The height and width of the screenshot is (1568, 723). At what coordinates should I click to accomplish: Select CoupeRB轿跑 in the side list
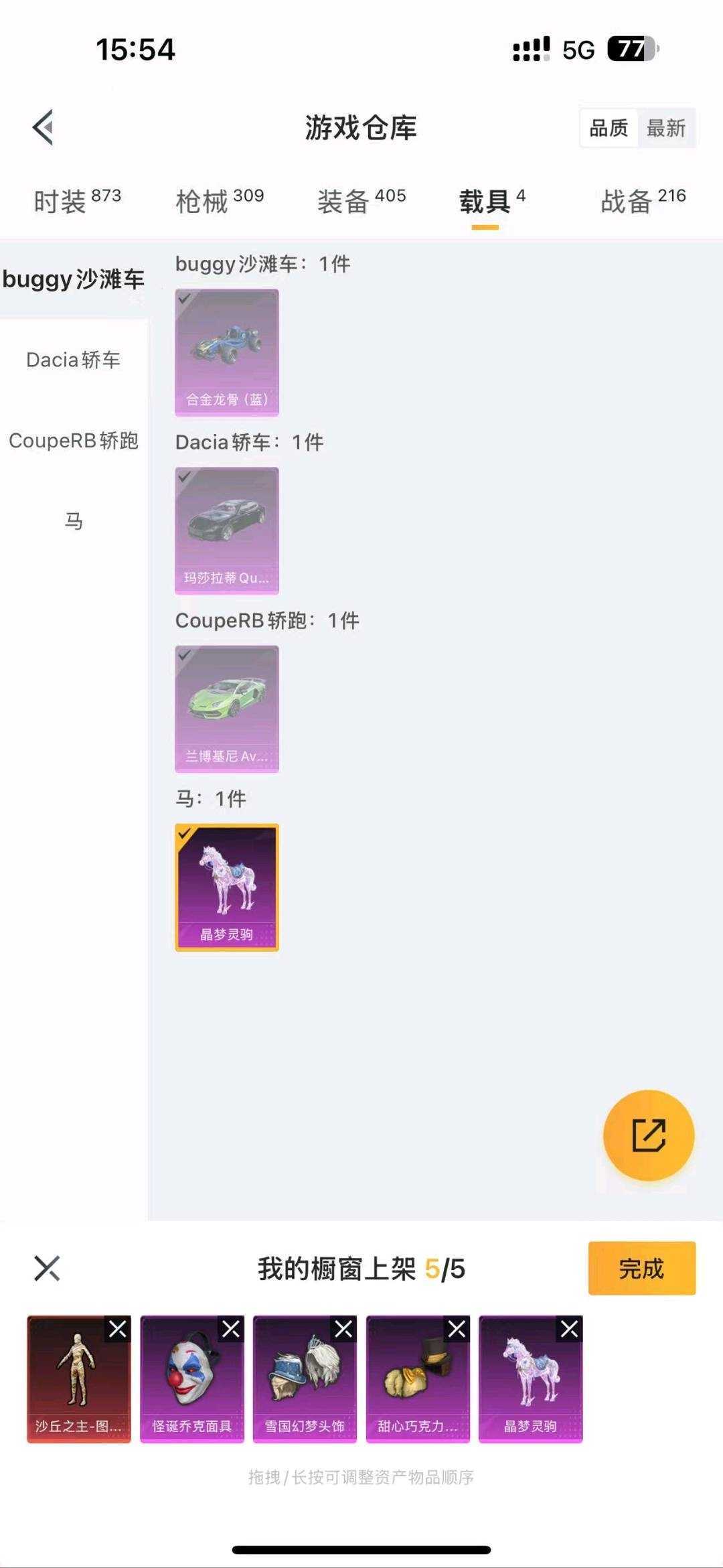click(73, 441)
